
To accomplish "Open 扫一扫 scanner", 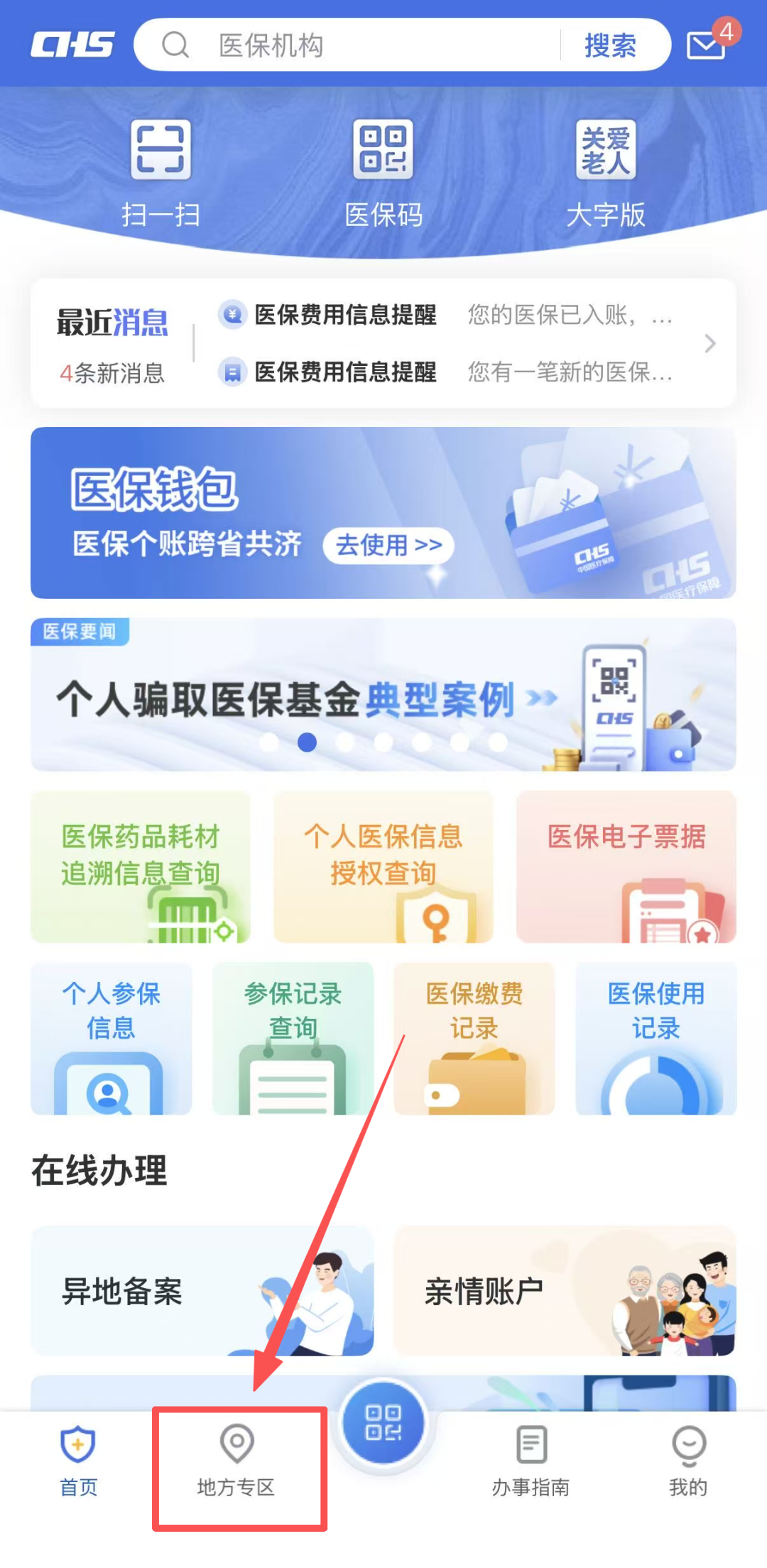I will tap(161, 174).
